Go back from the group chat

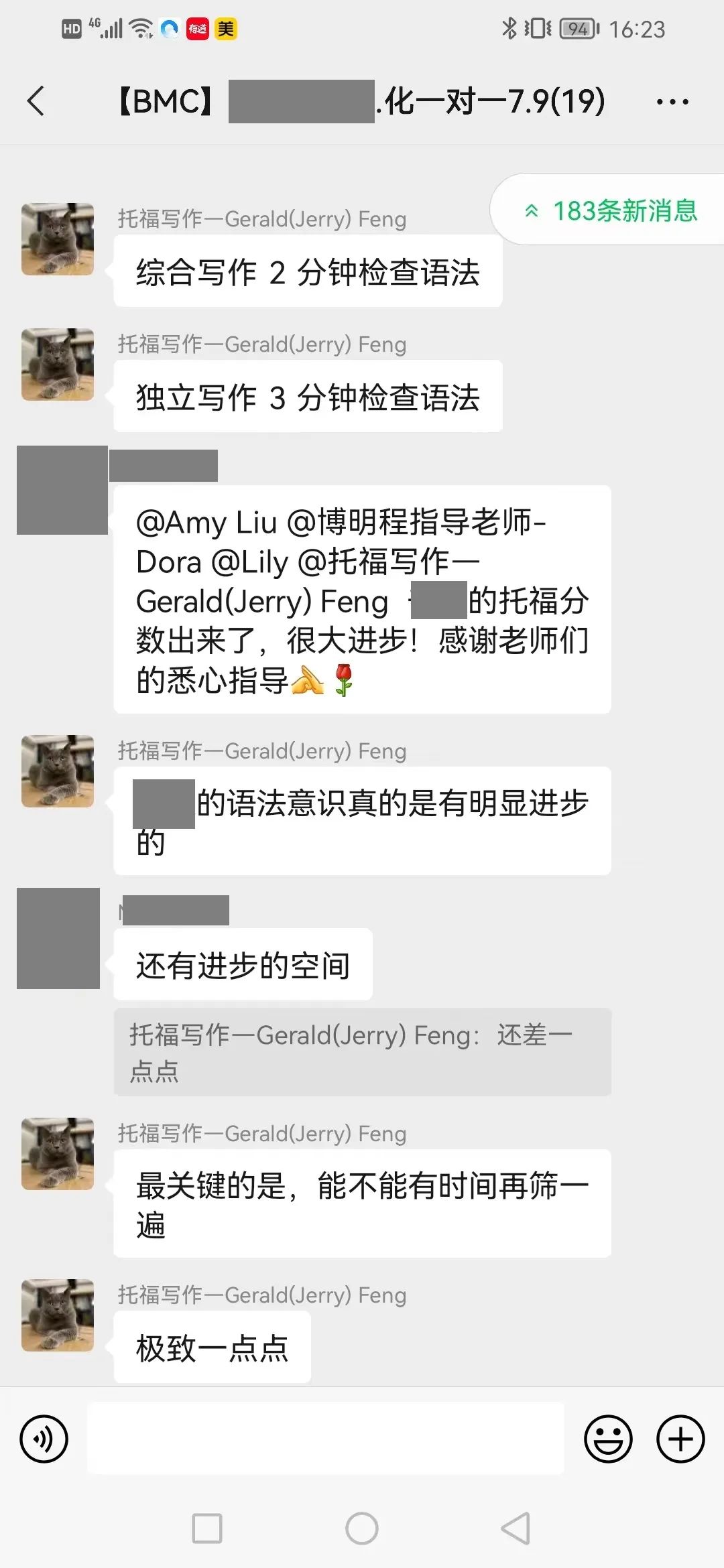click(36, 102)
